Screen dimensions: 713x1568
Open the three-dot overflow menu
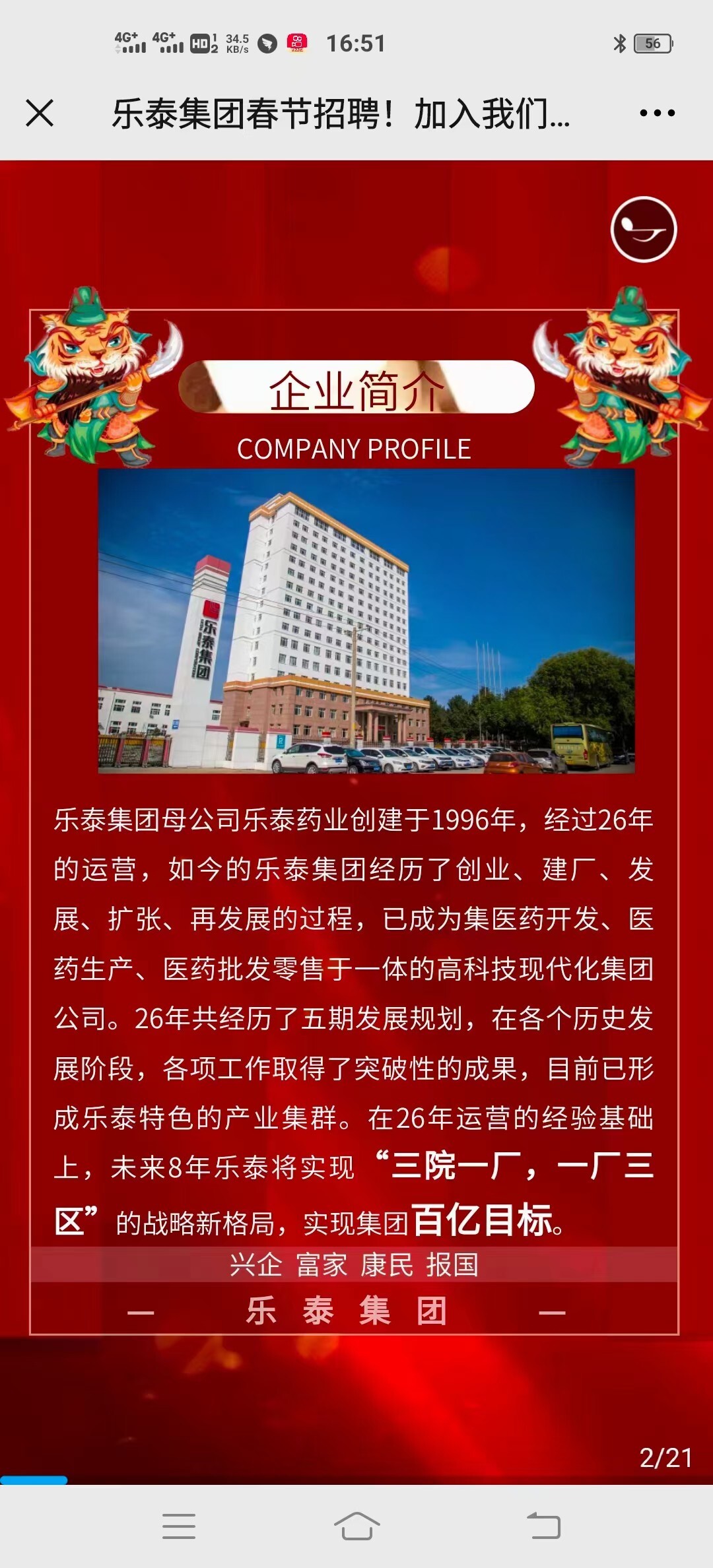tap(657, 113)
